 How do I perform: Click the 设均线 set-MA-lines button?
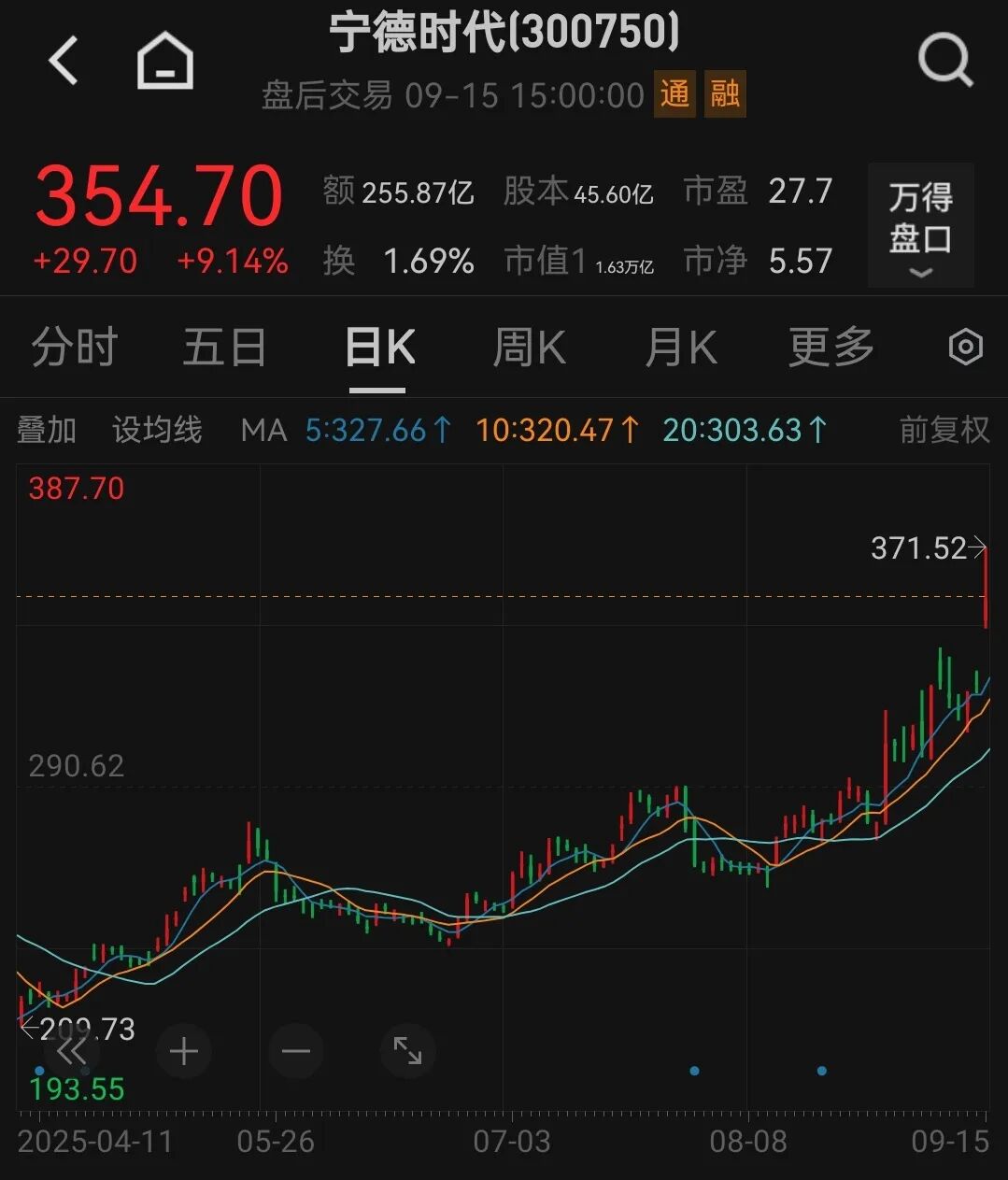[157, 430]
